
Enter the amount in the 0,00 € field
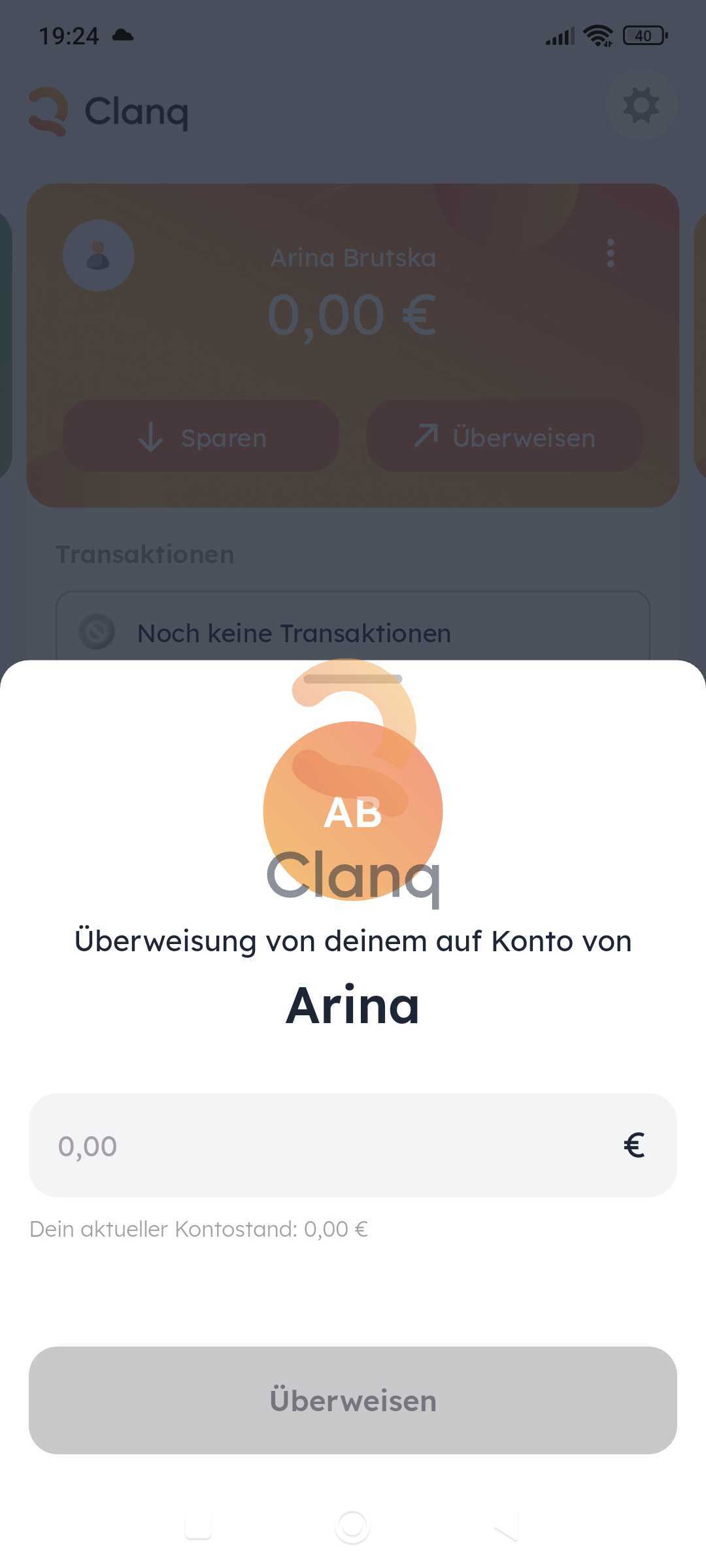[x=327, y=1145]
